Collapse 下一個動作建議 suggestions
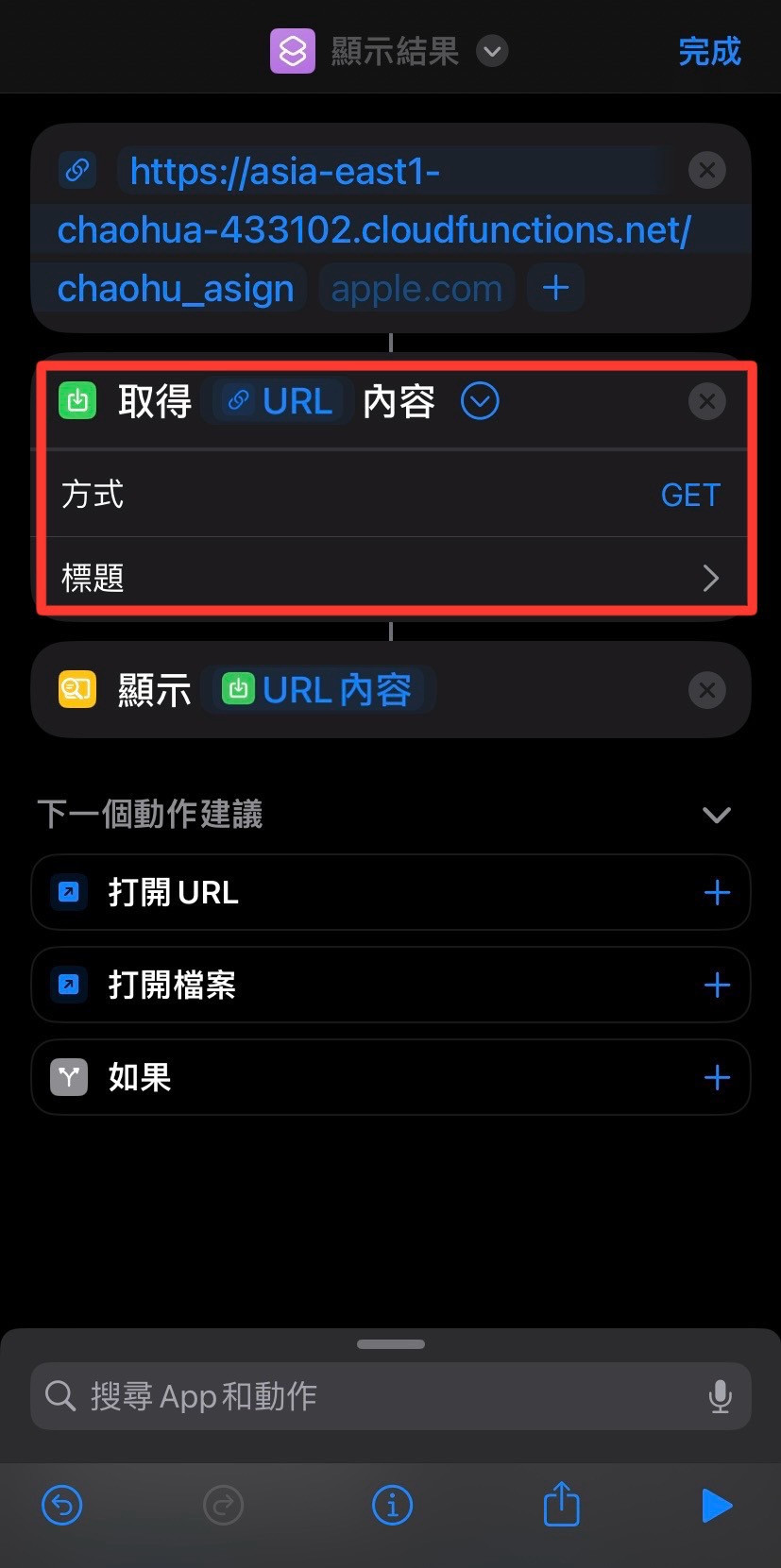This screenshot has height=1568, width=781. coord(716,815)
